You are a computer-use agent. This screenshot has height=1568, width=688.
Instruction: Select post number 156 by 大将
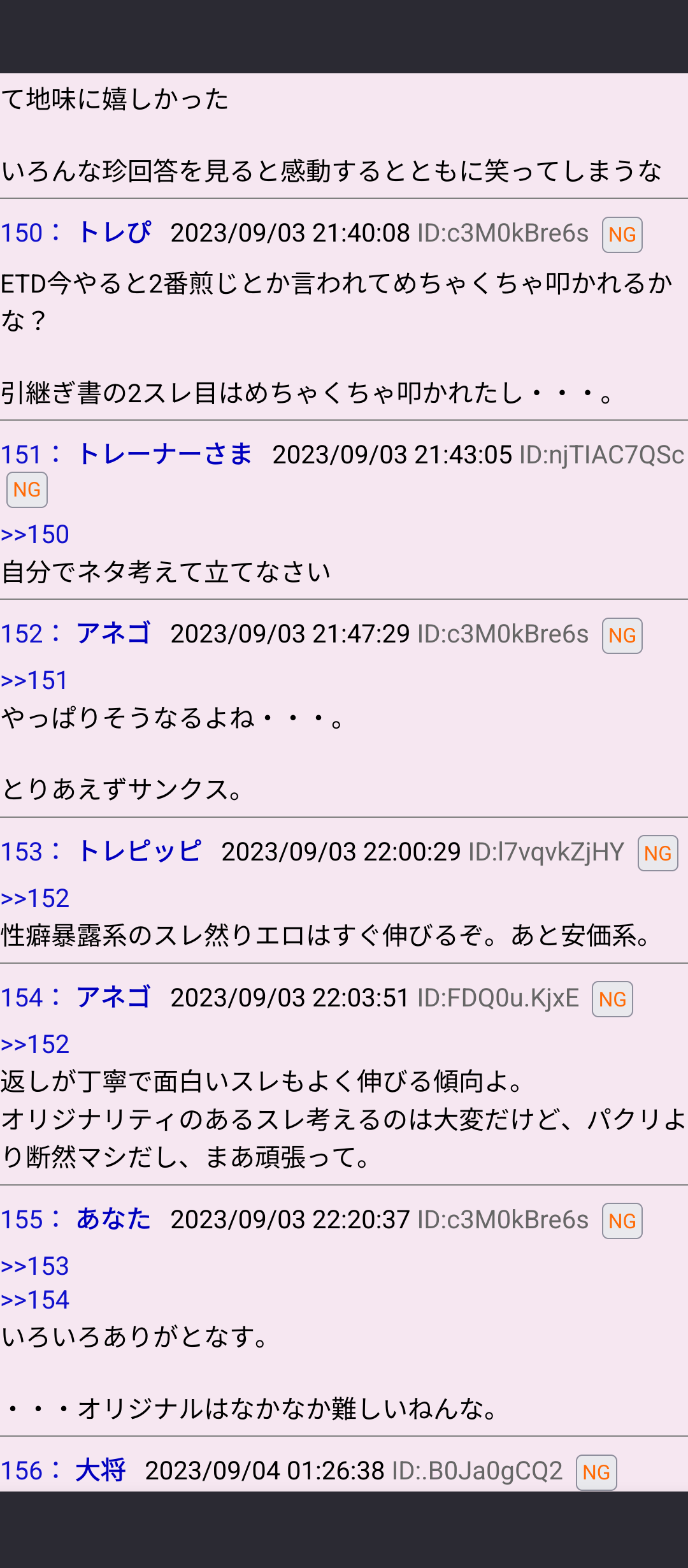click(22, 1470)
